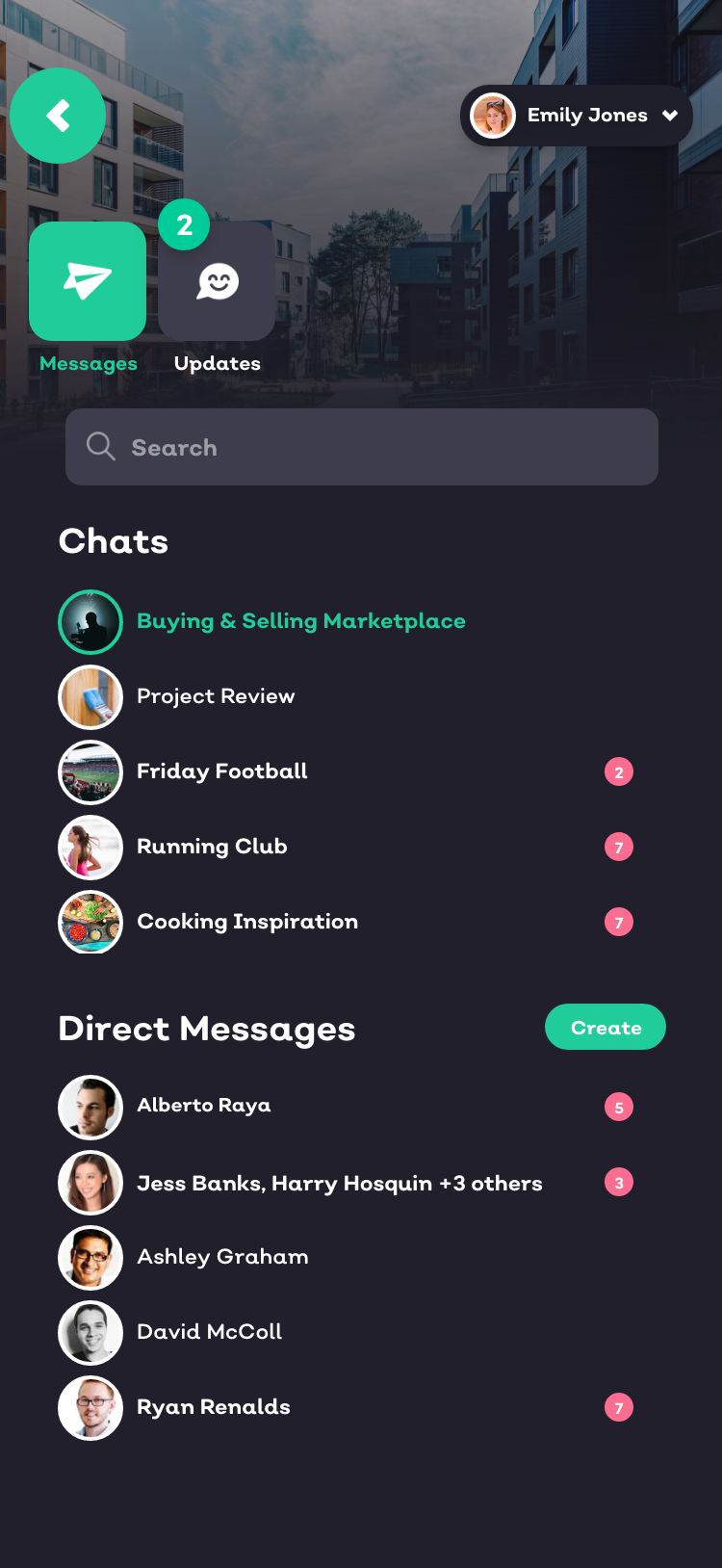Viewport: 722px width, 1568px height.
Task: Go back using the green arrow button
Action: 58,116
